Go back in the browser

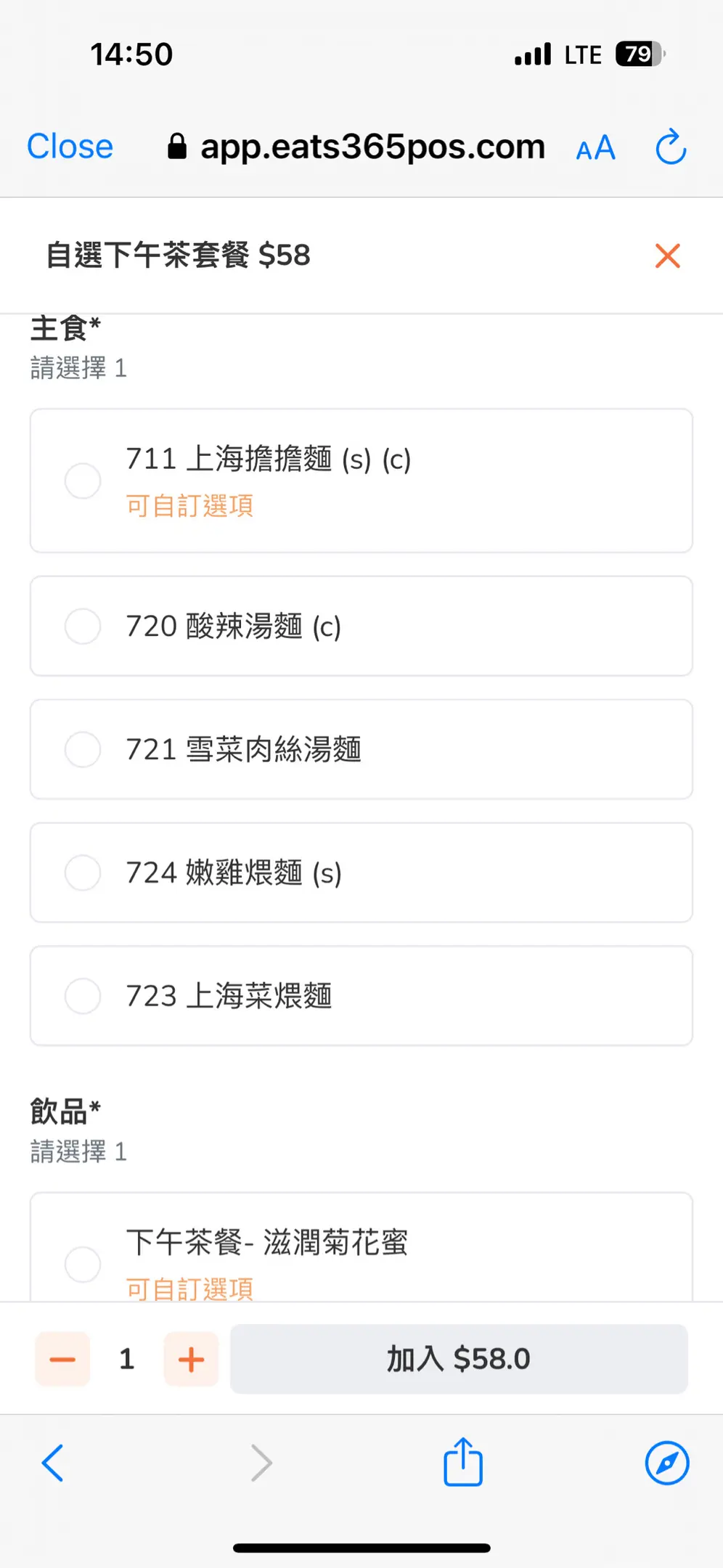(52, 1463)
